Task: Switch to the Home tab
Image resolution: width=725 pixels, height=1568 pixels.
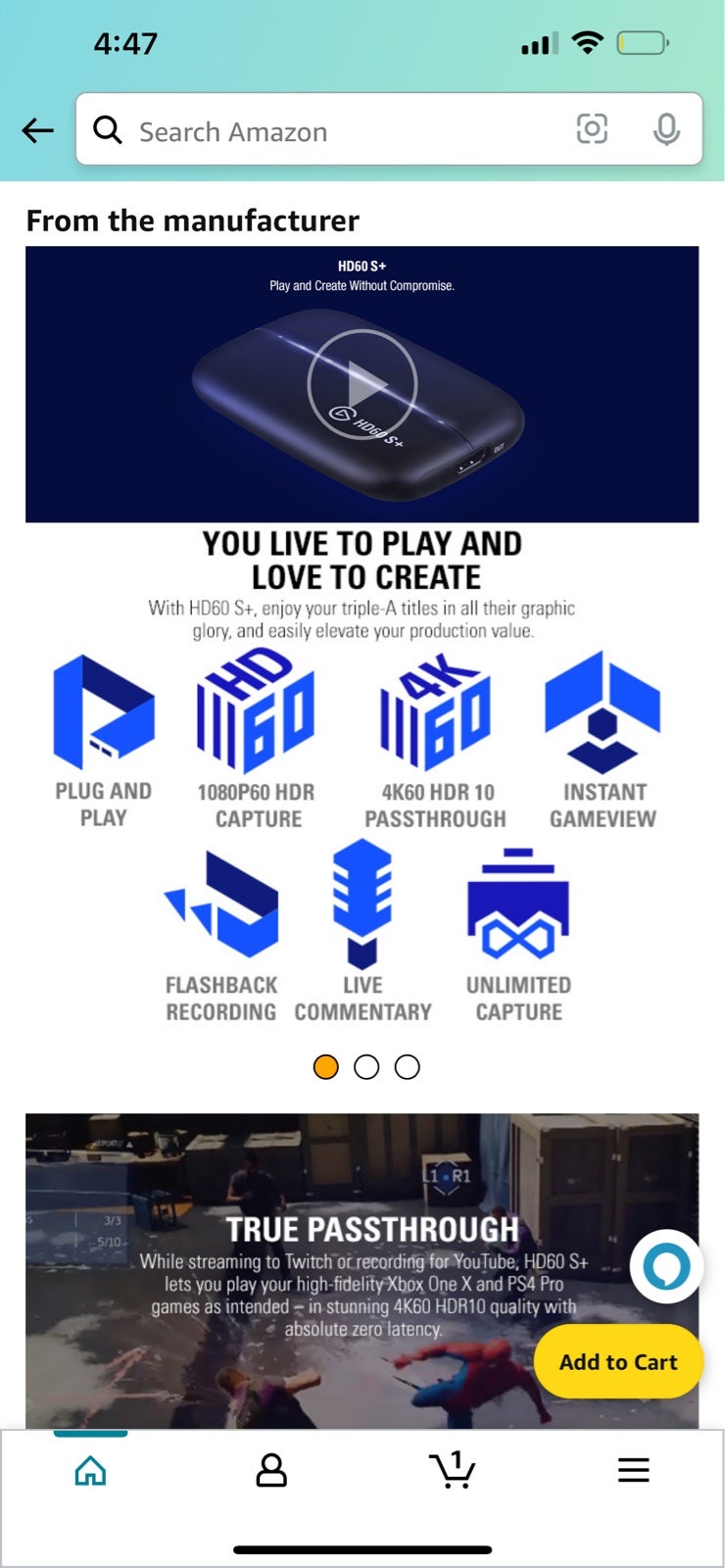Action: coord(90,1470)
